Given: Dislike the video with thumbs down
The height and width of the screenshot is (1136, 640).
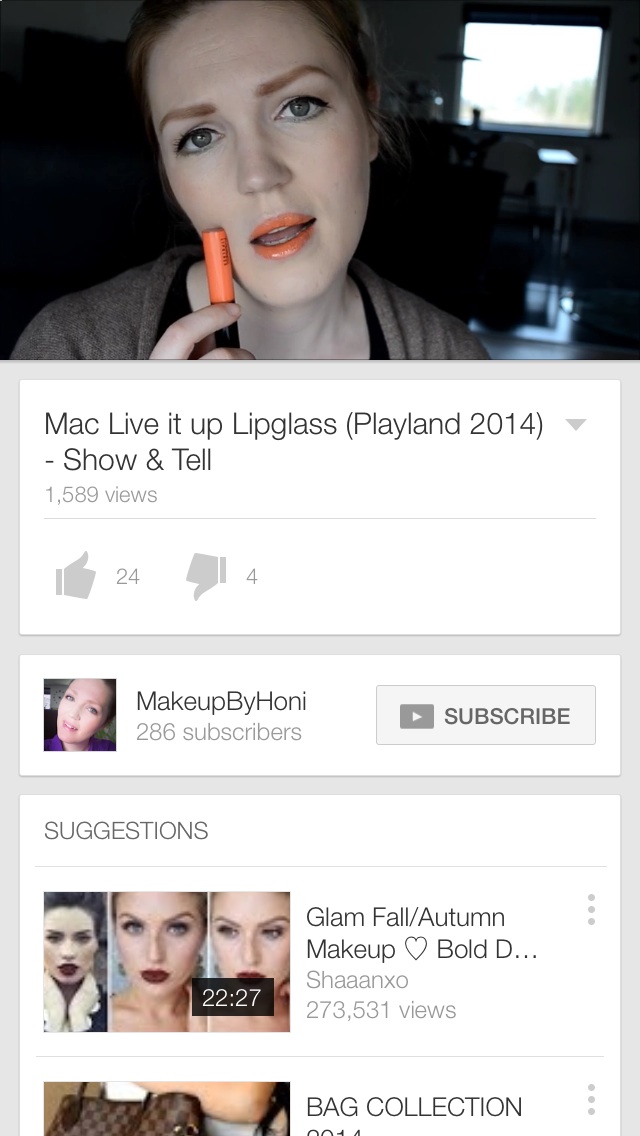Looking at the screenshot, I should pyautogui.click(x=206, y=575).
